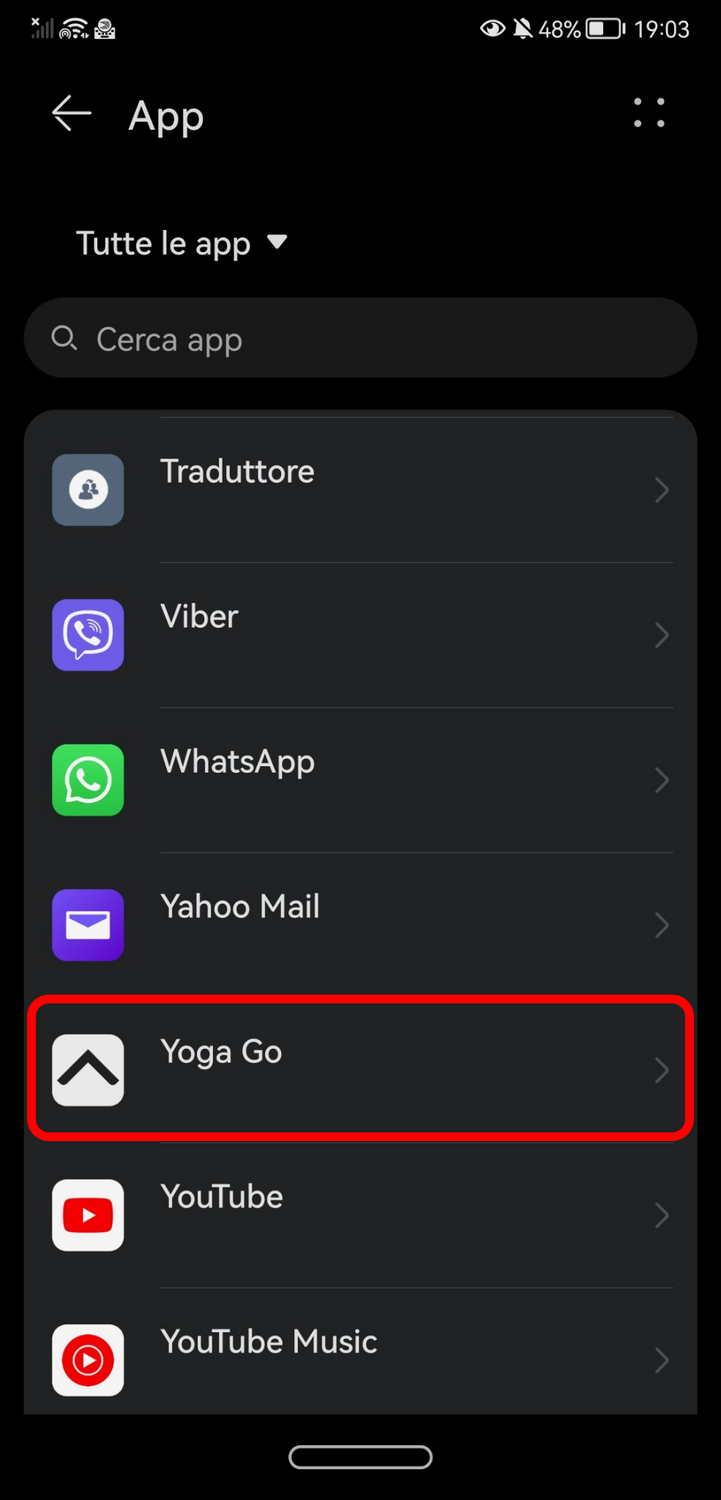The height and width of the screenshot is (1500, 721).
Task: Open Yahoo Mail app details
Action: pos(360,925)
